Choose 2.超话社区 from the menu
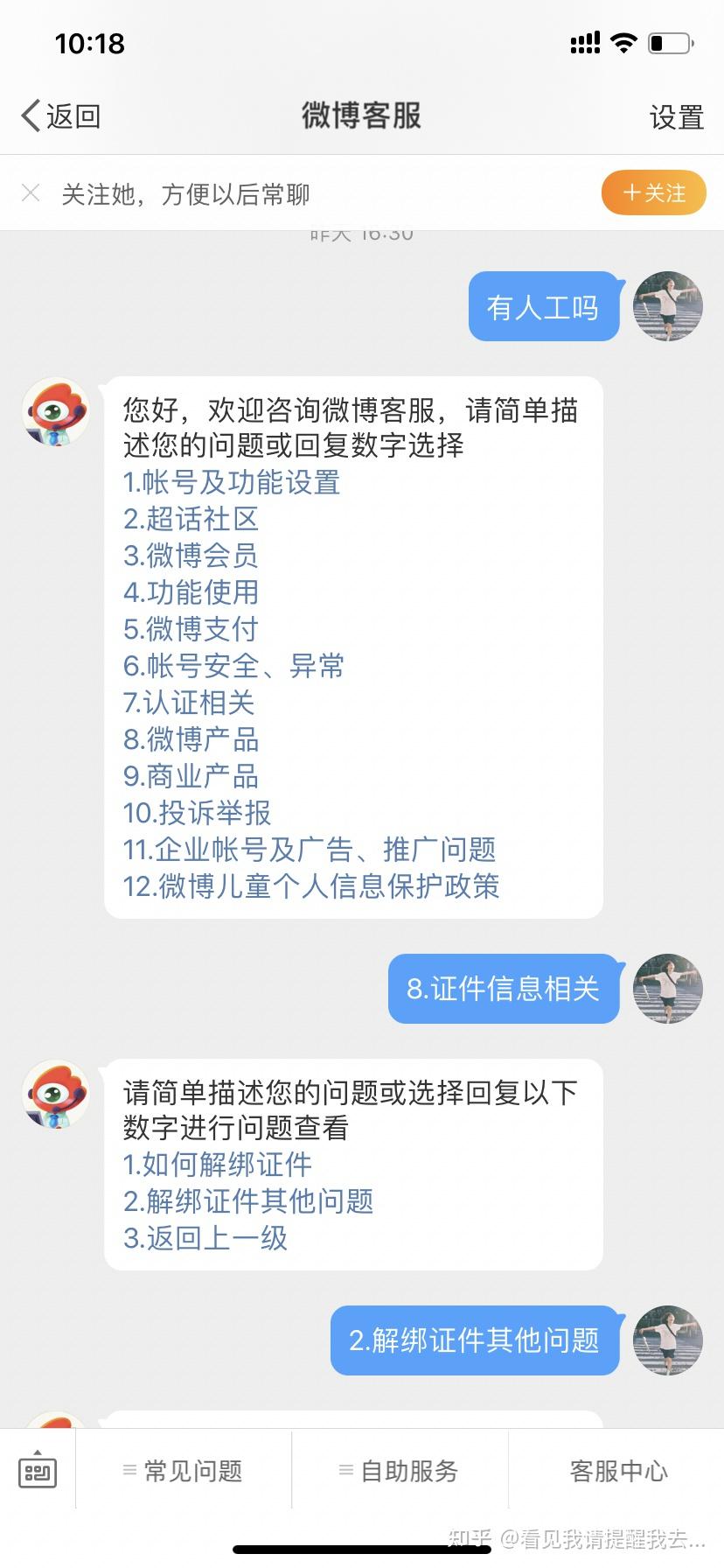Screen dimensions: 724x1568 pos(191,519)
